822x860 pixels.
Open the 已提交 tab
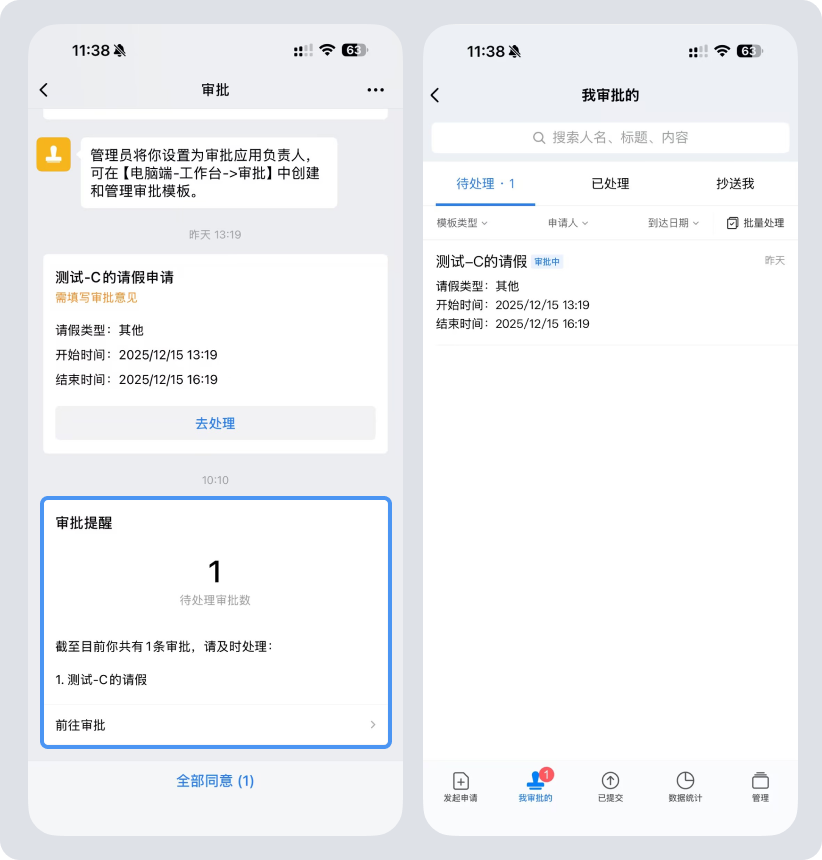(x=610, y=786)
